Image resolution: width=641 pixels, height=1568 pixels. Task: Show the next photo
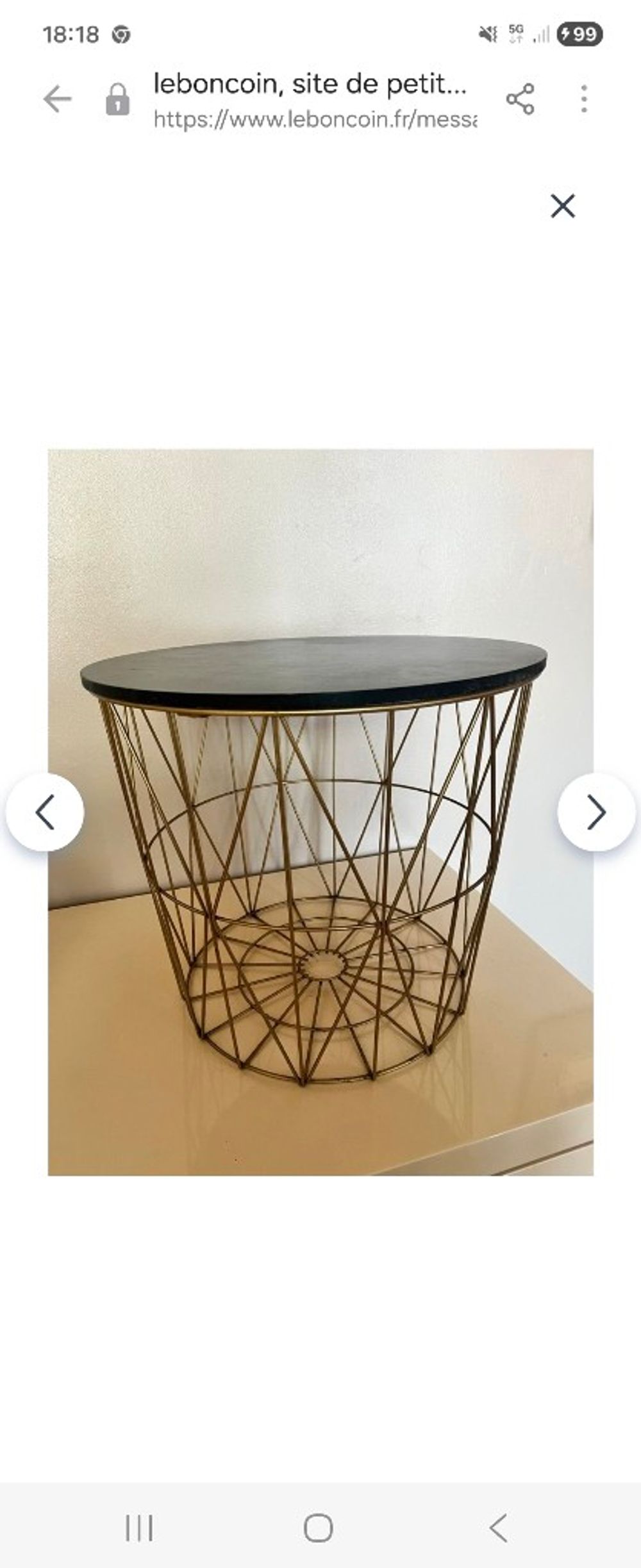pyautogui.click(x=596, y=812)
